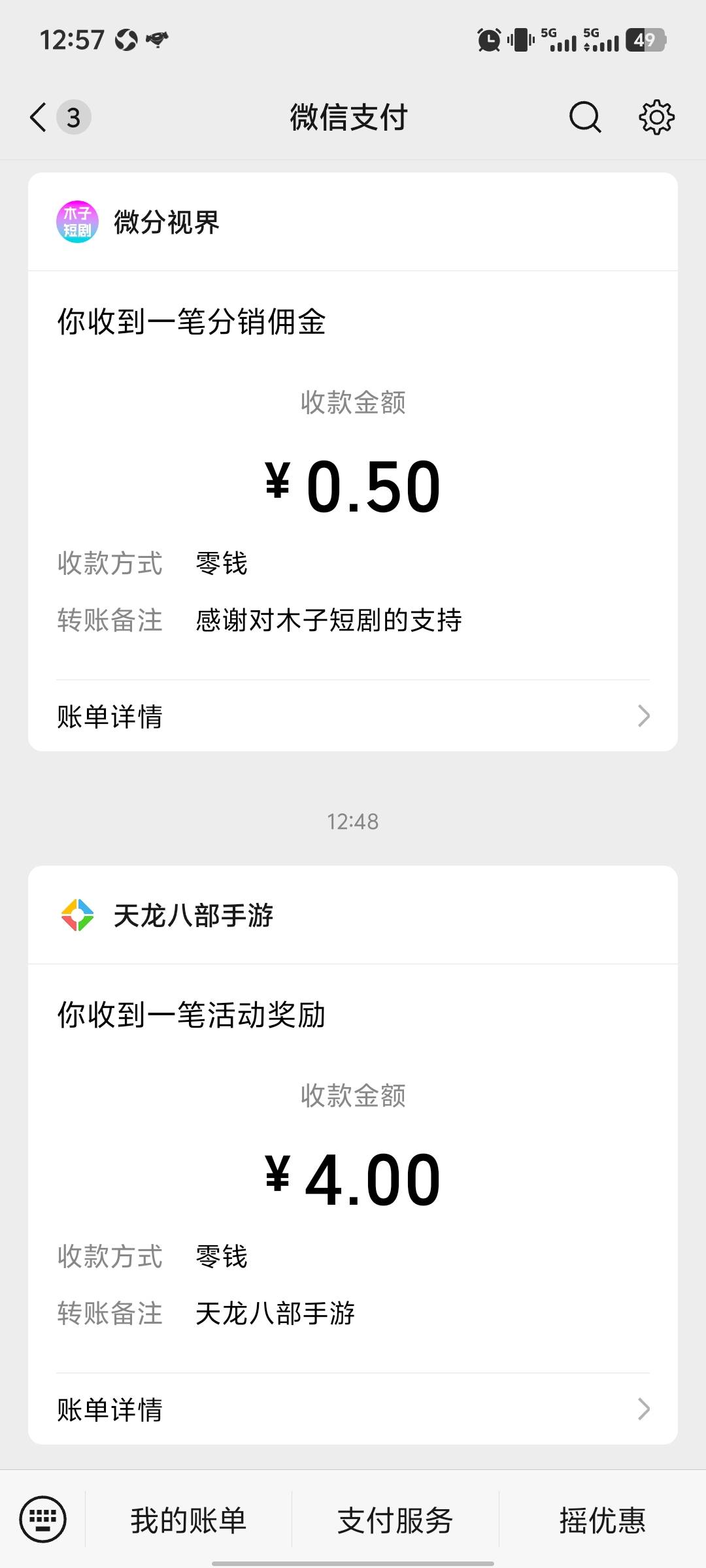Open 支付服务 menu
The image size is (706, 1568).
pos(395,1520)
